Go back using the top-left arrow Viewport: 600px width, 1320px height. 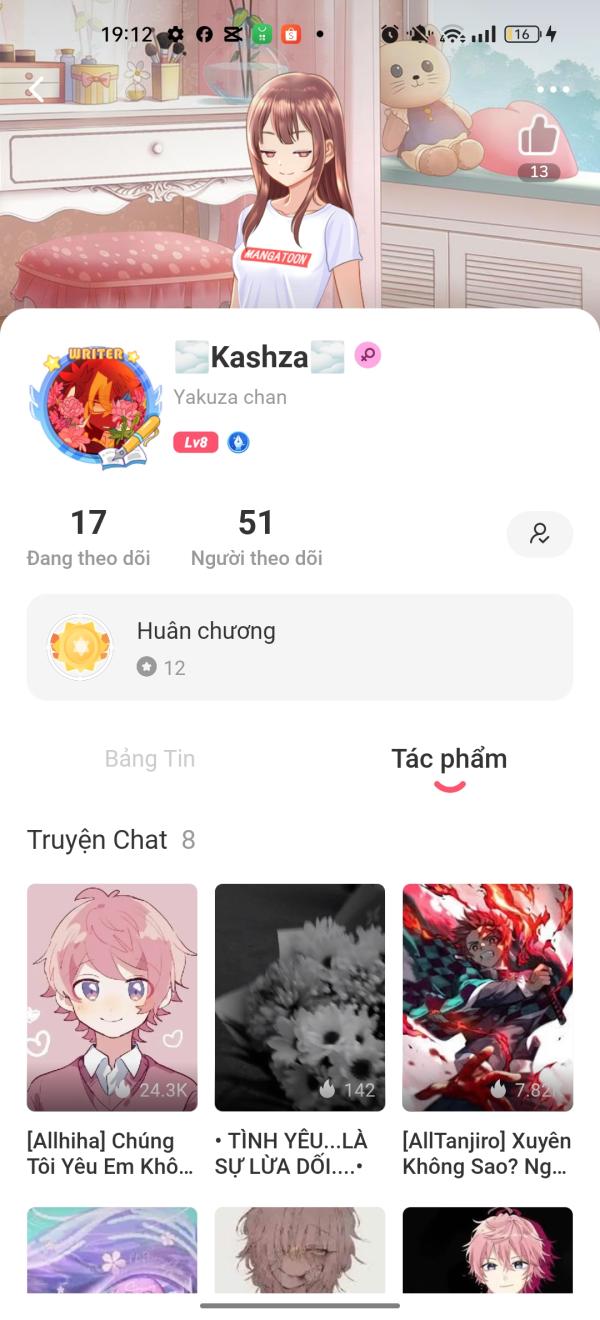tap(37, 90)
